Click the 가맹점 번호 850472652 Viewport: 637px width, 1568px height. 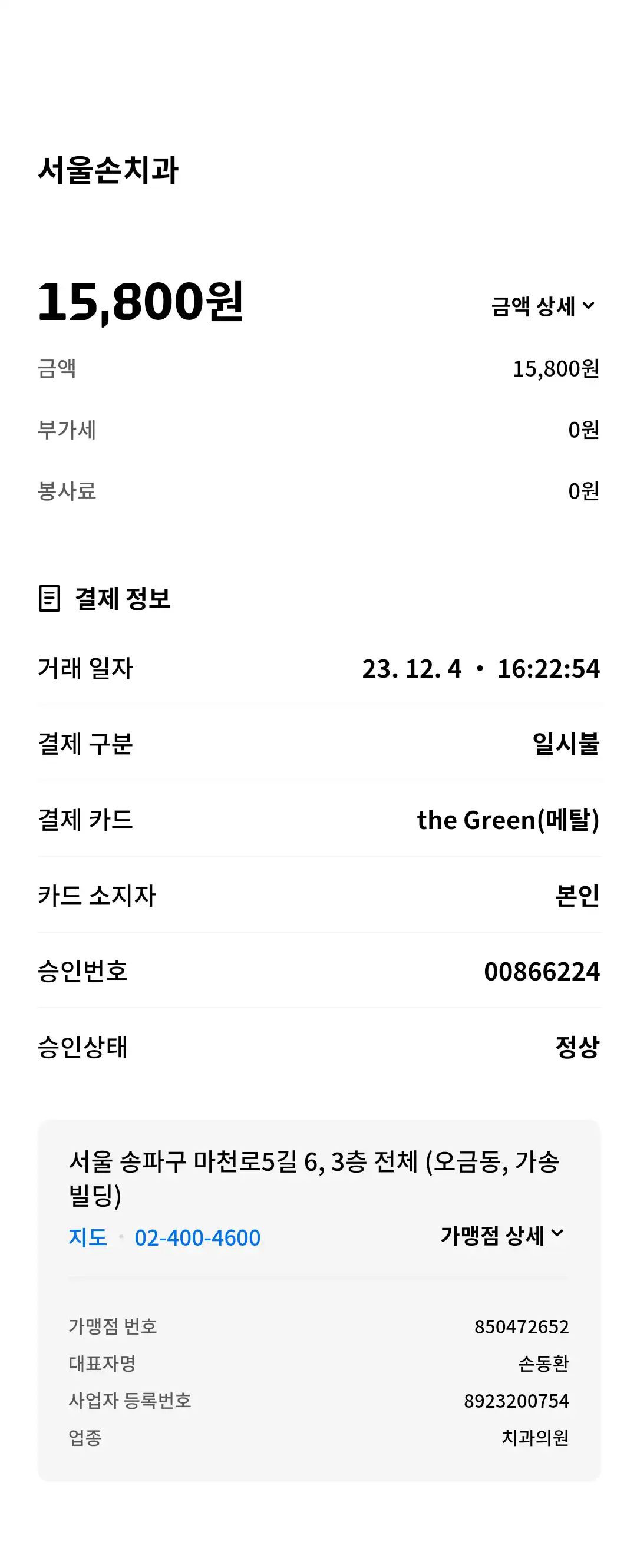pos(524,1326)
